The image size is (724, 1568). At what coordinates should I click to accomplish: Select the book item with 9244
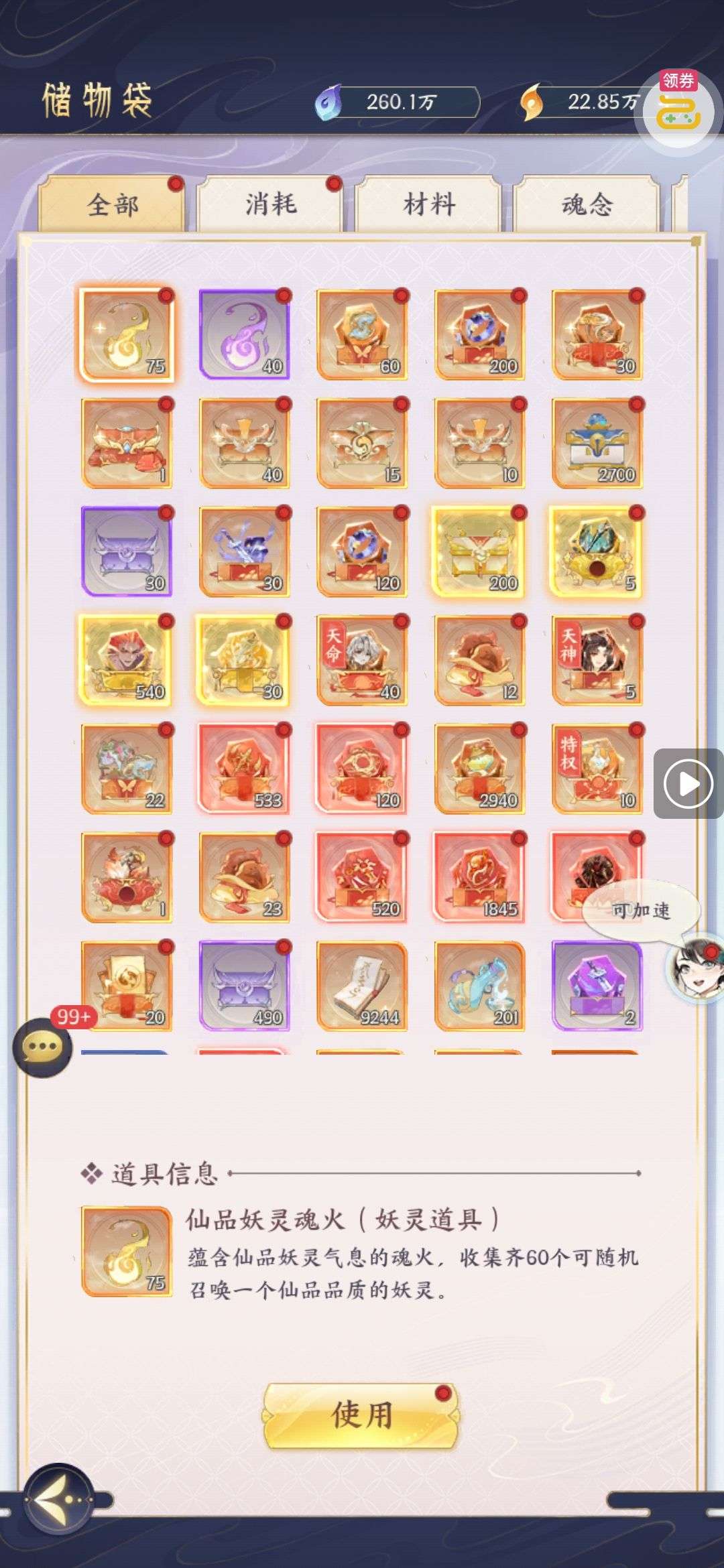tap(362, 986)
